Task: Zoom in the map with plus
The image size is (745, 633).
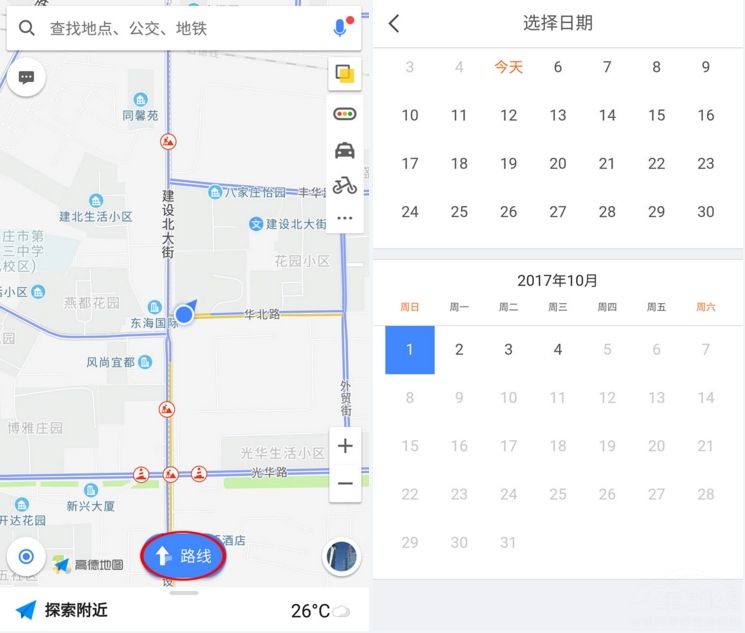Action: coord(345,446)
